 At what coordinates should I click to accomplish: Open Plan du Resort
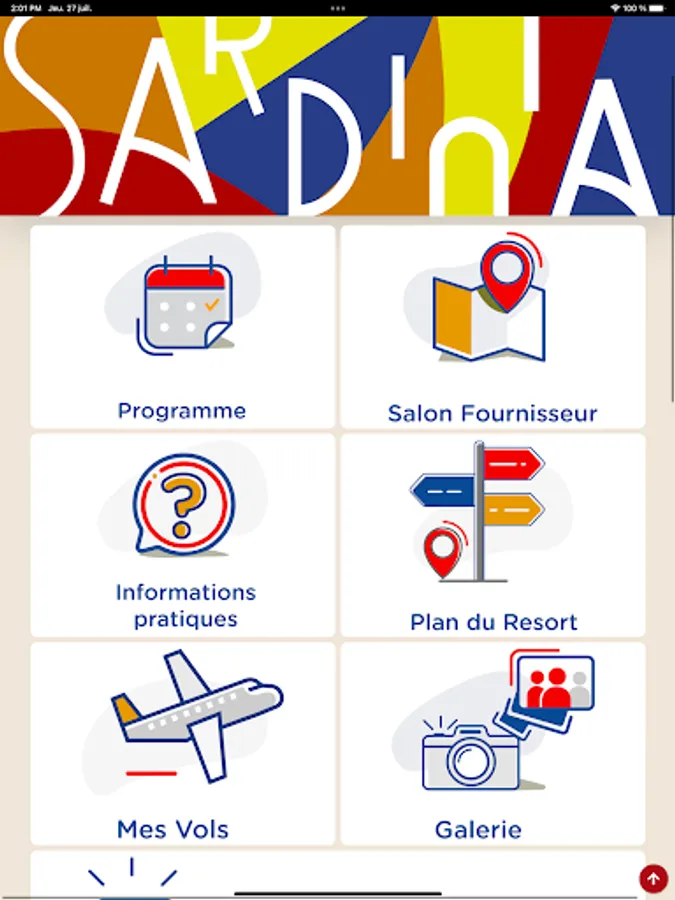tap(492, 535)
